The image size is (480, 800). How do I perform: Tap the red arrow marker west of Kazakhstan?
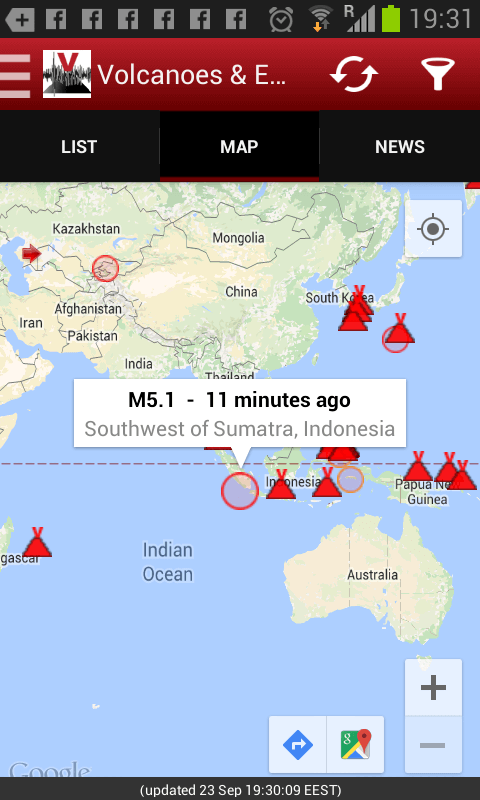(x=32, y=253)
